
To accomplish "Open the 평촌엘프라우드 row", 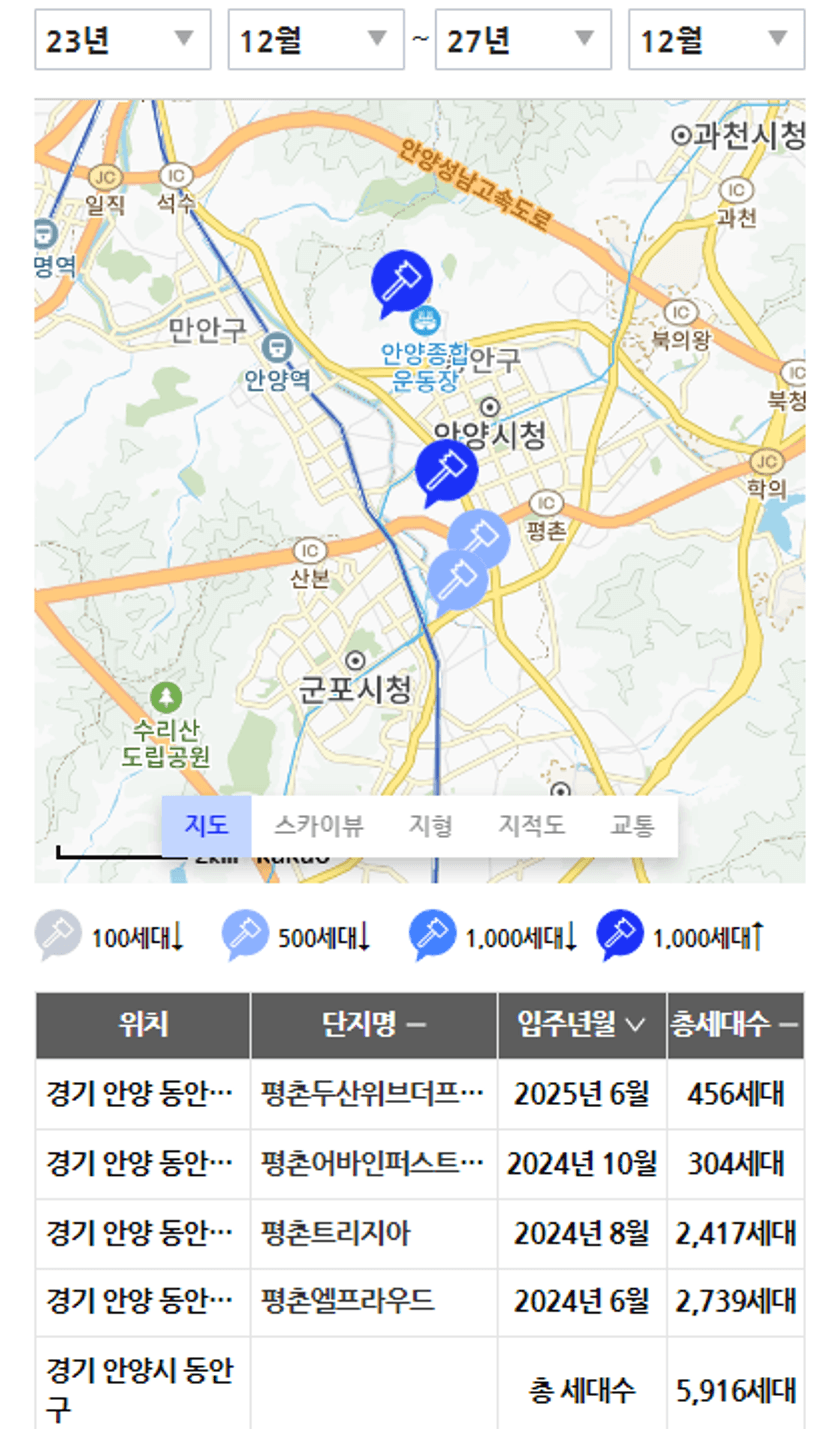I will [420, 1302].
